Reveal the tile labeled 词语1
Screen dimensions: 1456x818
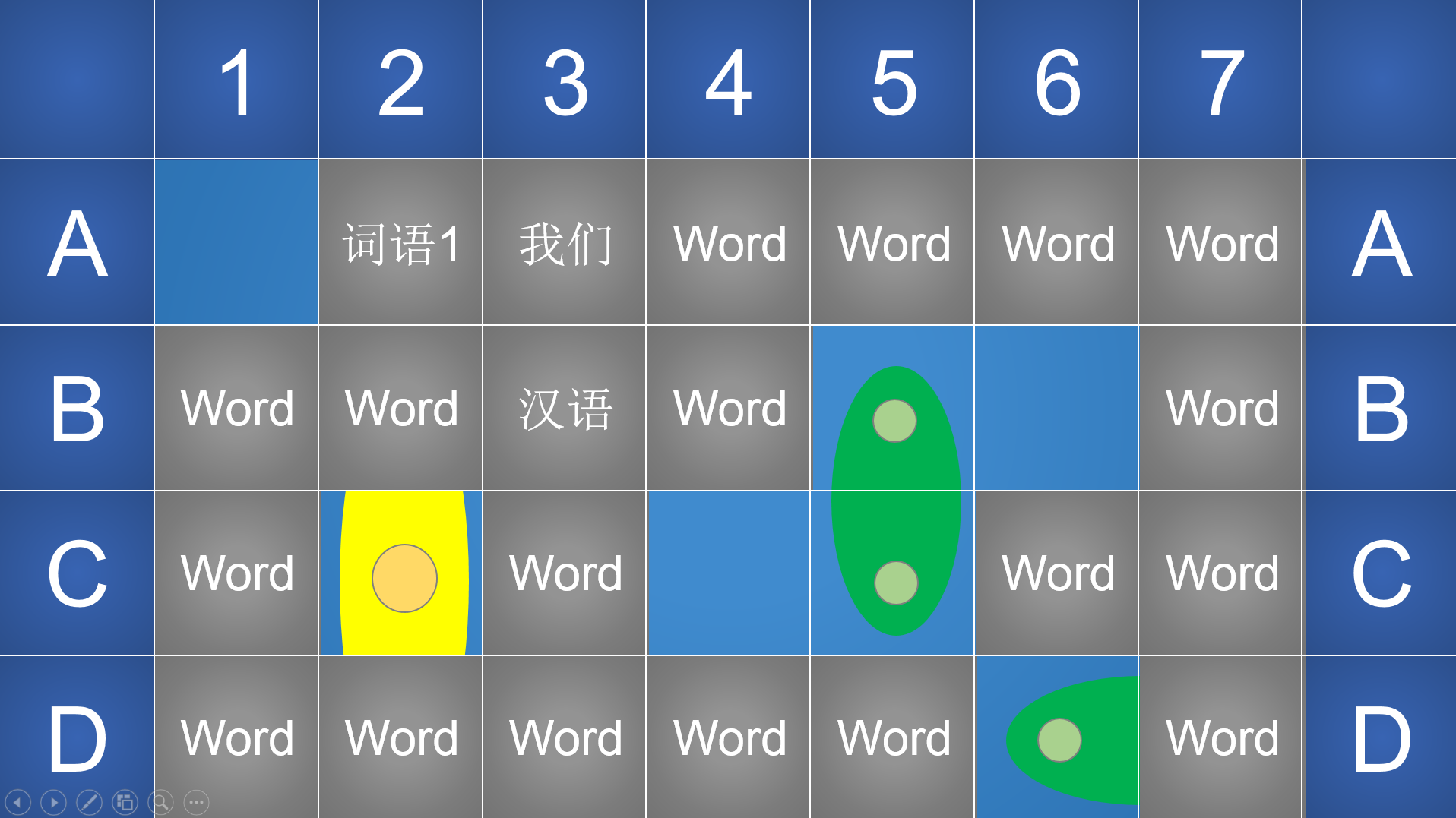click(400, 243)
